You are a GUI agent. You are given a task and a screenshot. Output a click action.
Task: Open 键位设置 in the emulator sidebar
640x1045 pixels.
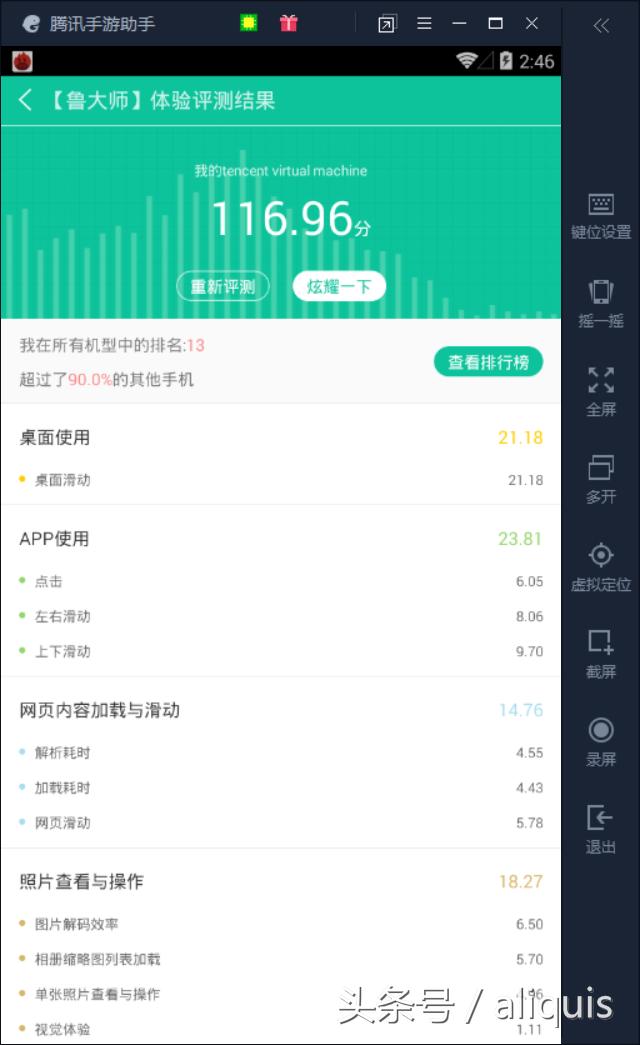click(x=601, y=216)
